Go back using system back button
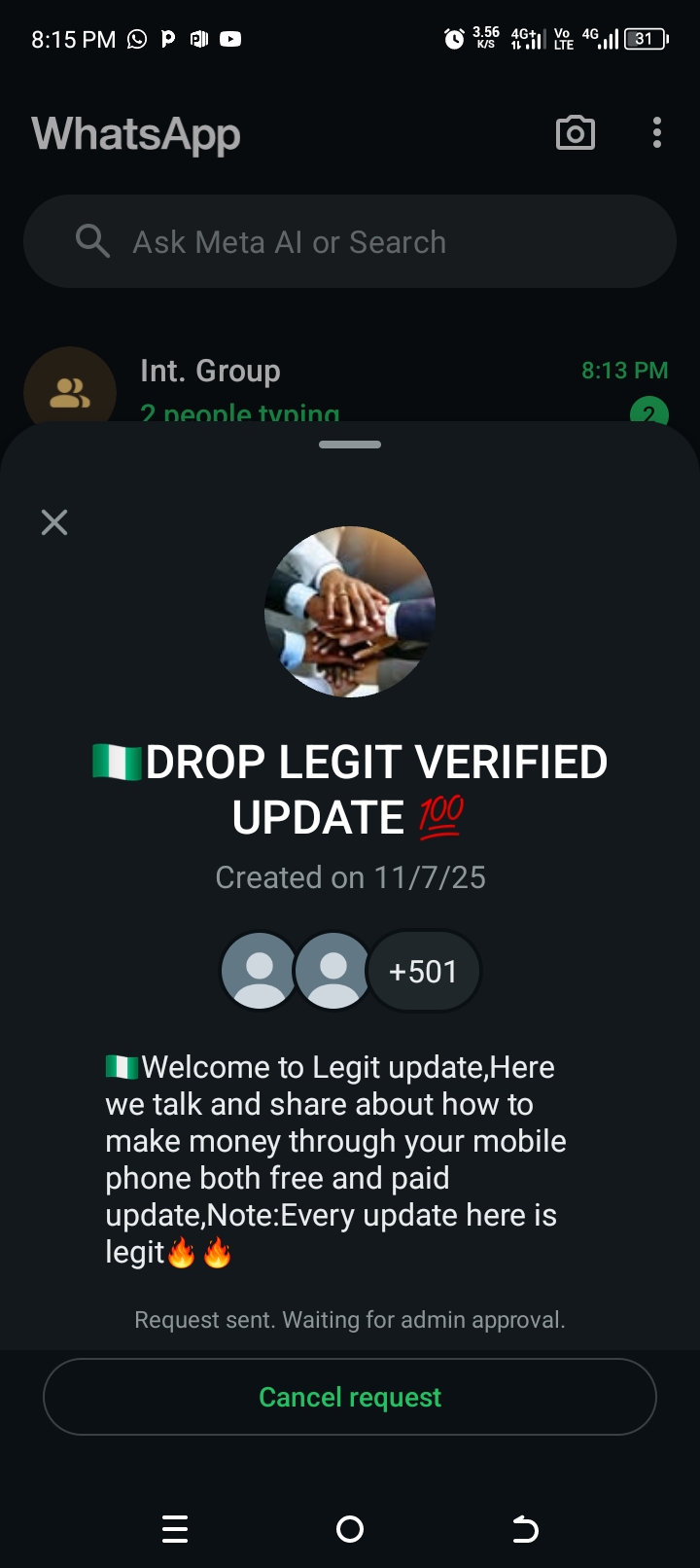This screenshot has width=700, height=1568. [x=525, y=1529]
